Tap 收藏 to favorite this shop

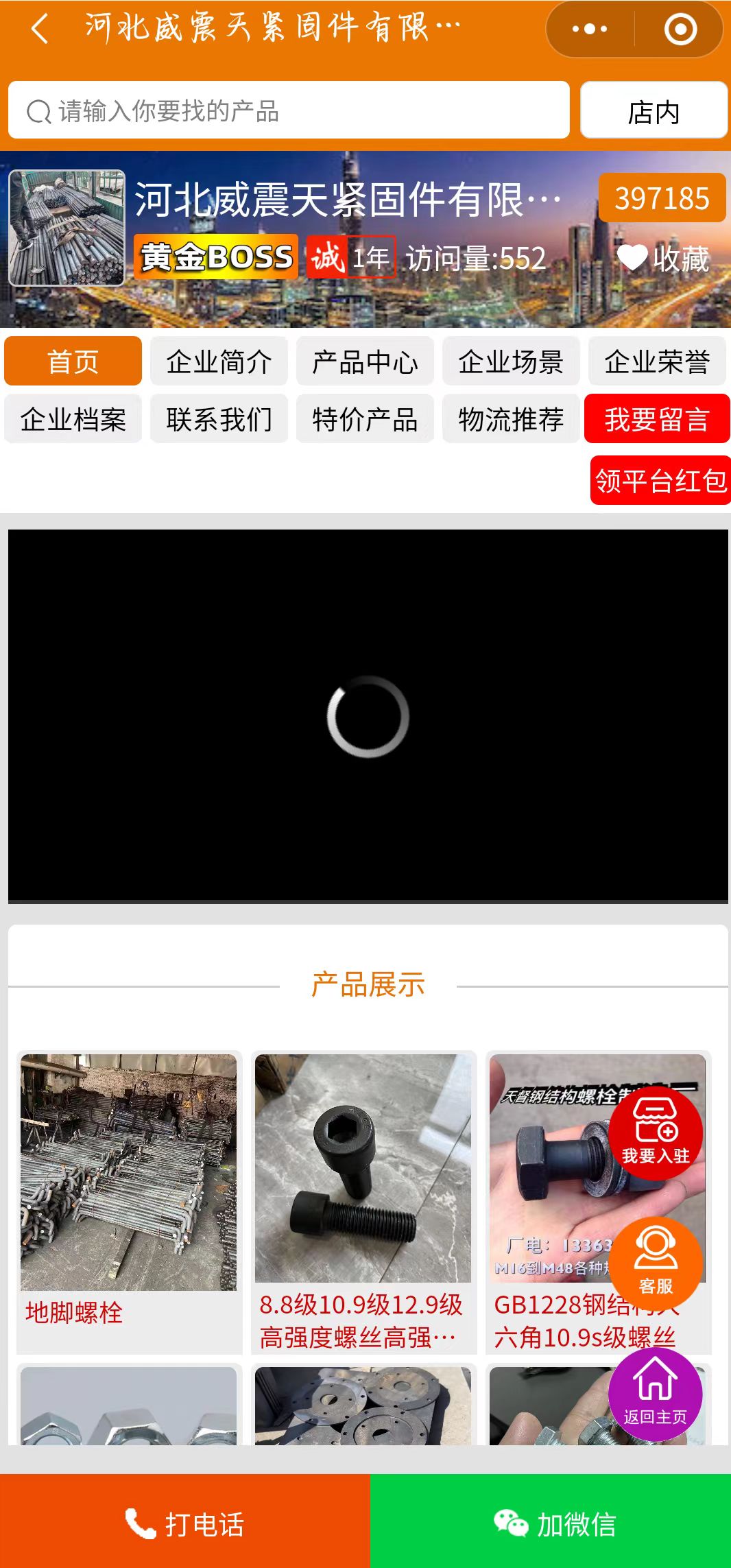[662, 259]
